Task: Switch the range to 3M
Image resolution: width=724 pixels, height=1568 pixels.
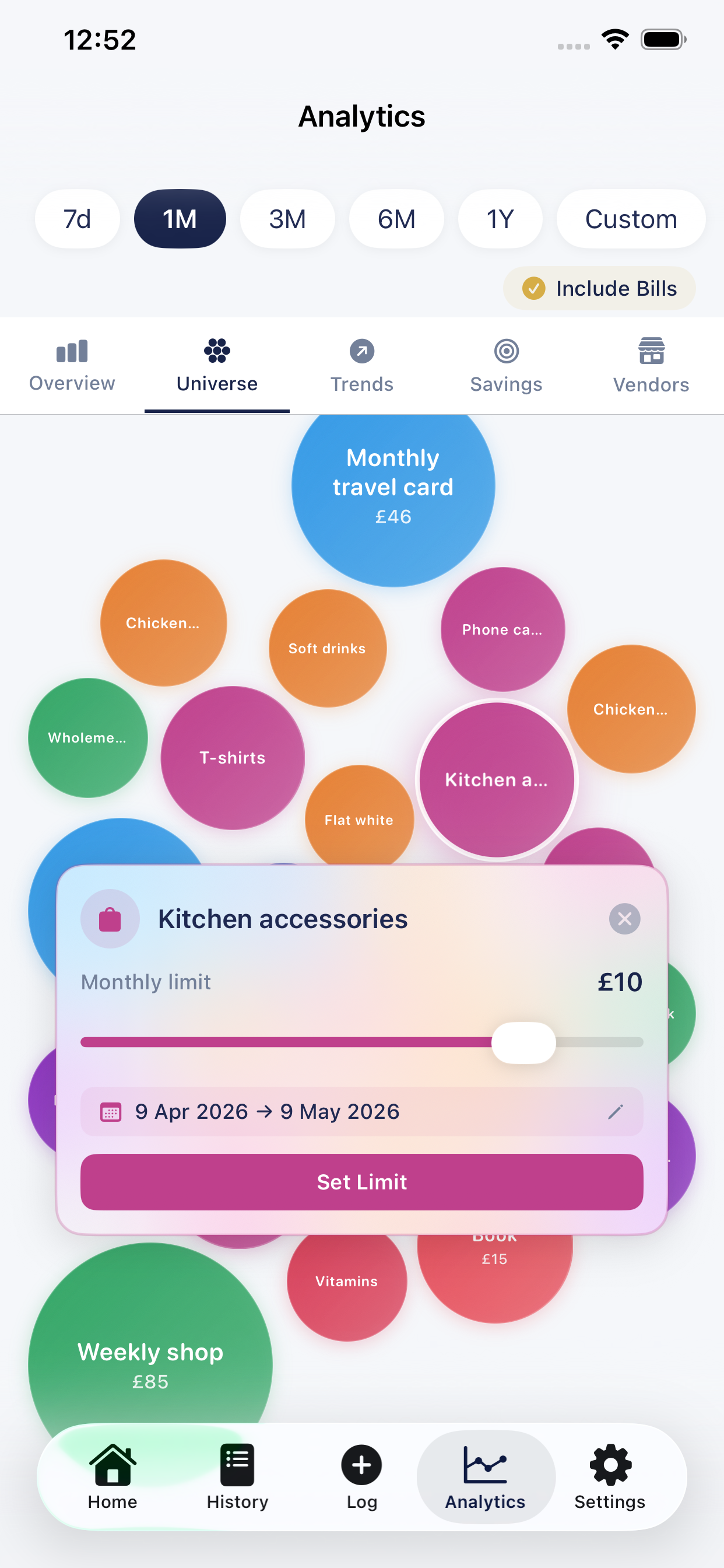Action: tap(287, 219)
